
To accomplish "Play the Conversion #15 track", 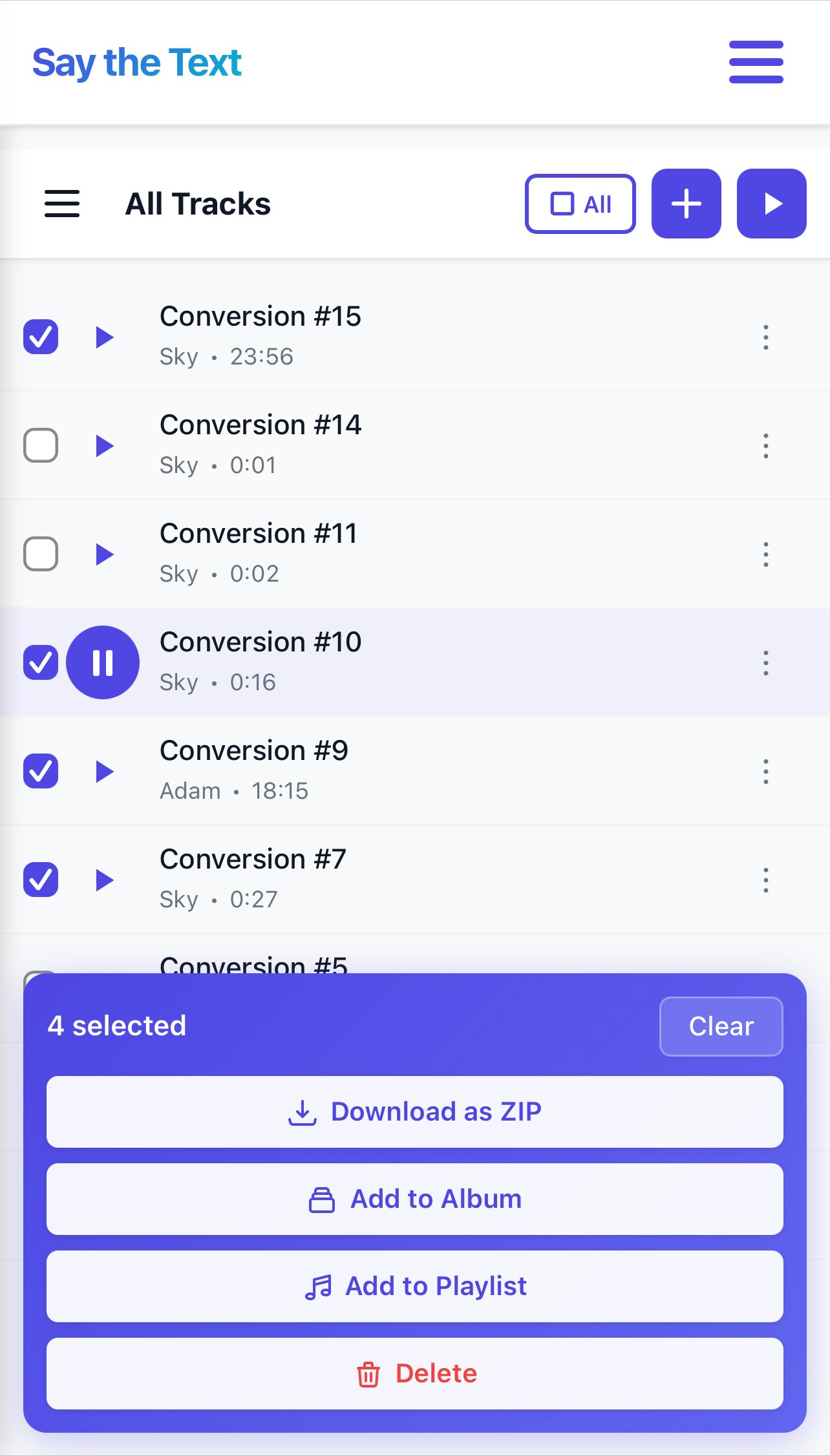I will [x=103, y=337].
